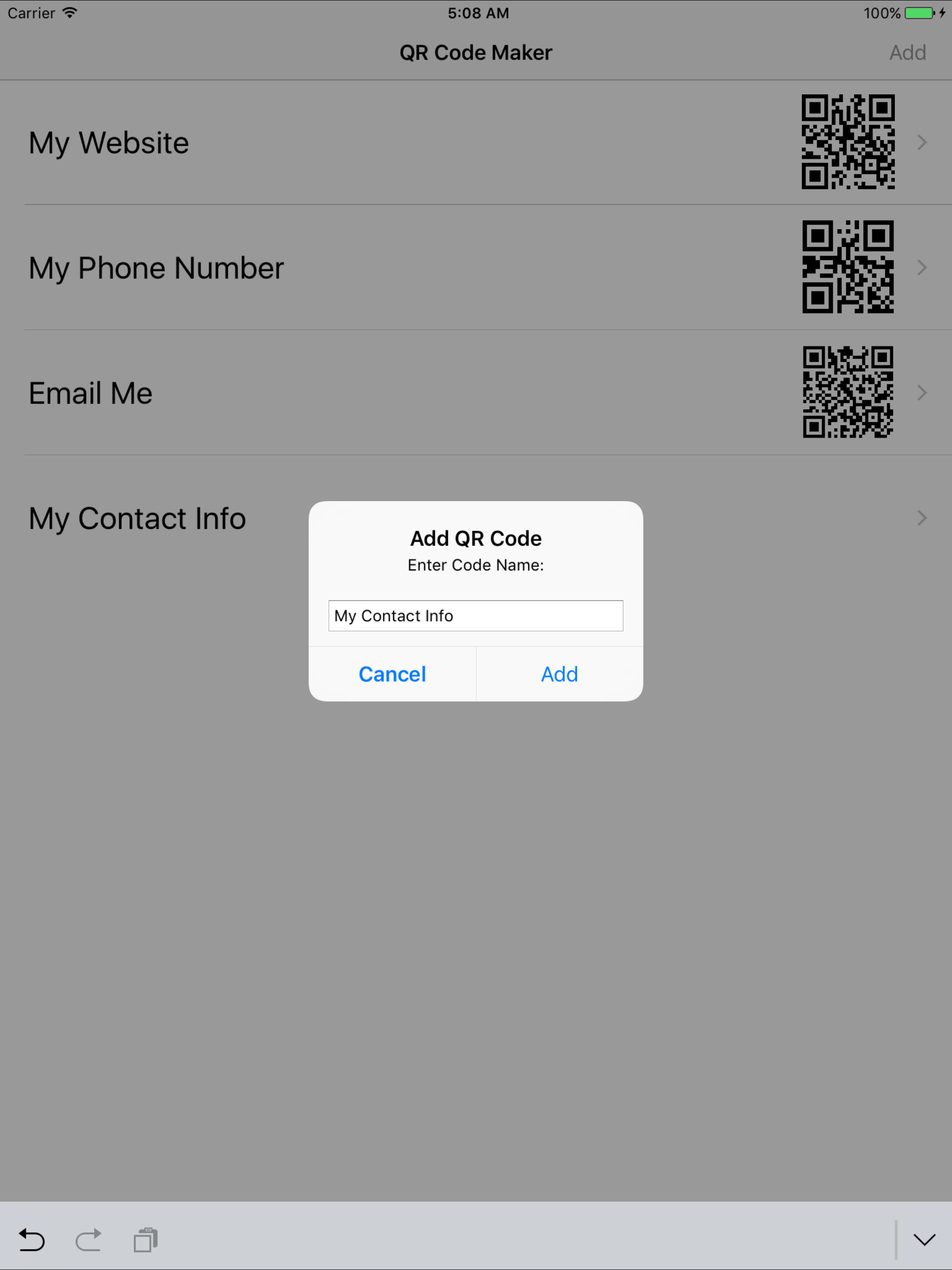
Task: Open the My Contact Info row chevron
Action: 922,518
